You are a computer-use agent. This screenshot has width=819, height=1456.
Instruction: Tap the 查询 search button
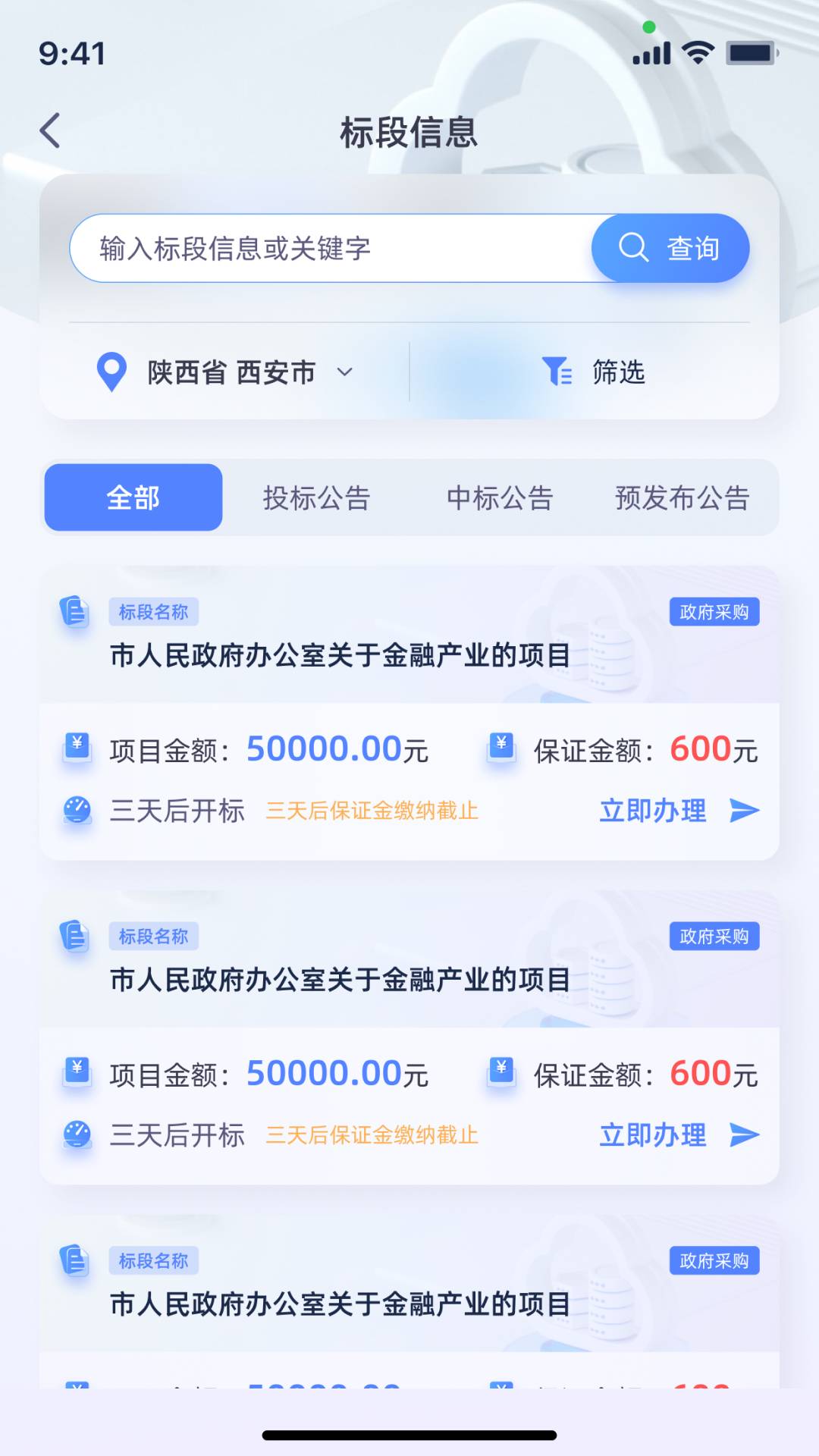pyautogui.click(x=670, y=249)
